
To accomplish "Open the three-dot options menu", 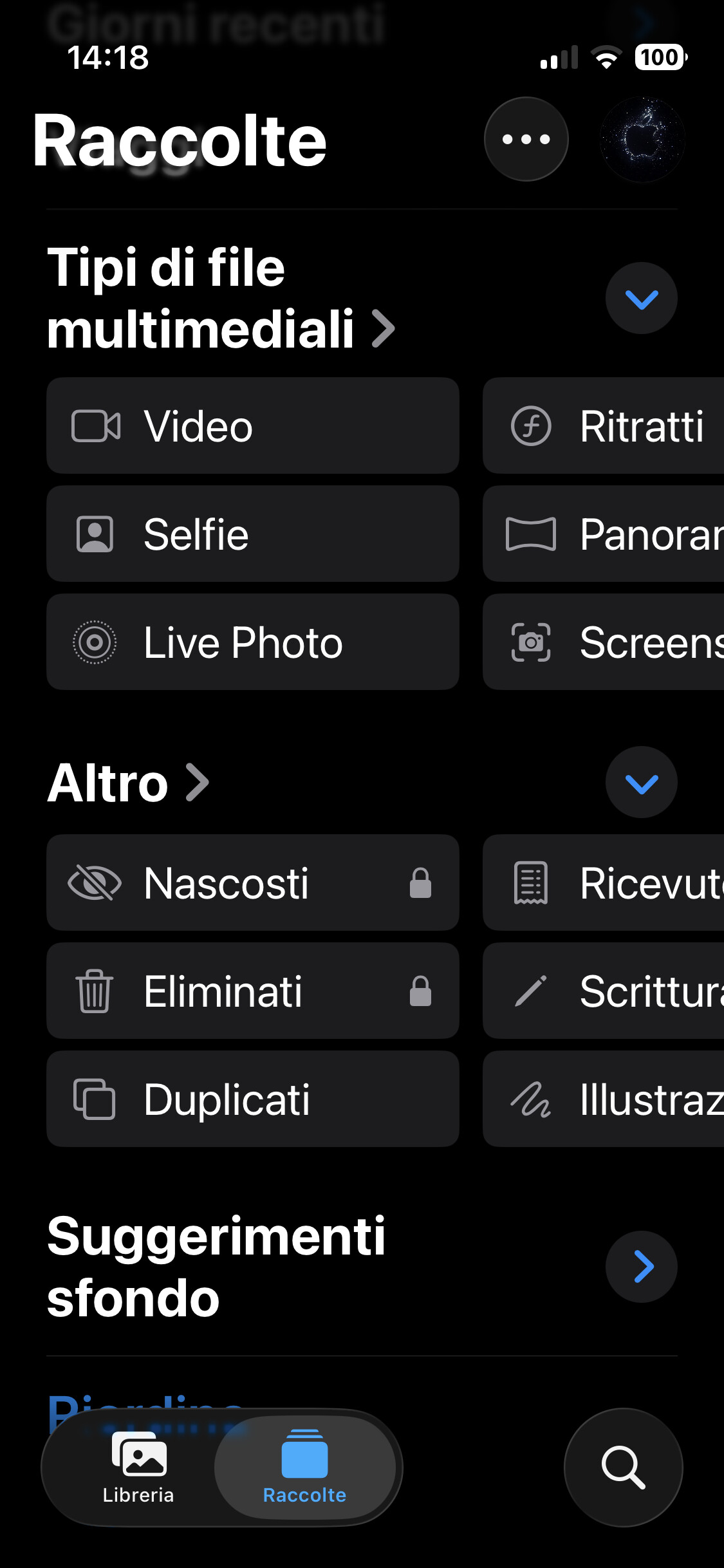I will point(526,139).
